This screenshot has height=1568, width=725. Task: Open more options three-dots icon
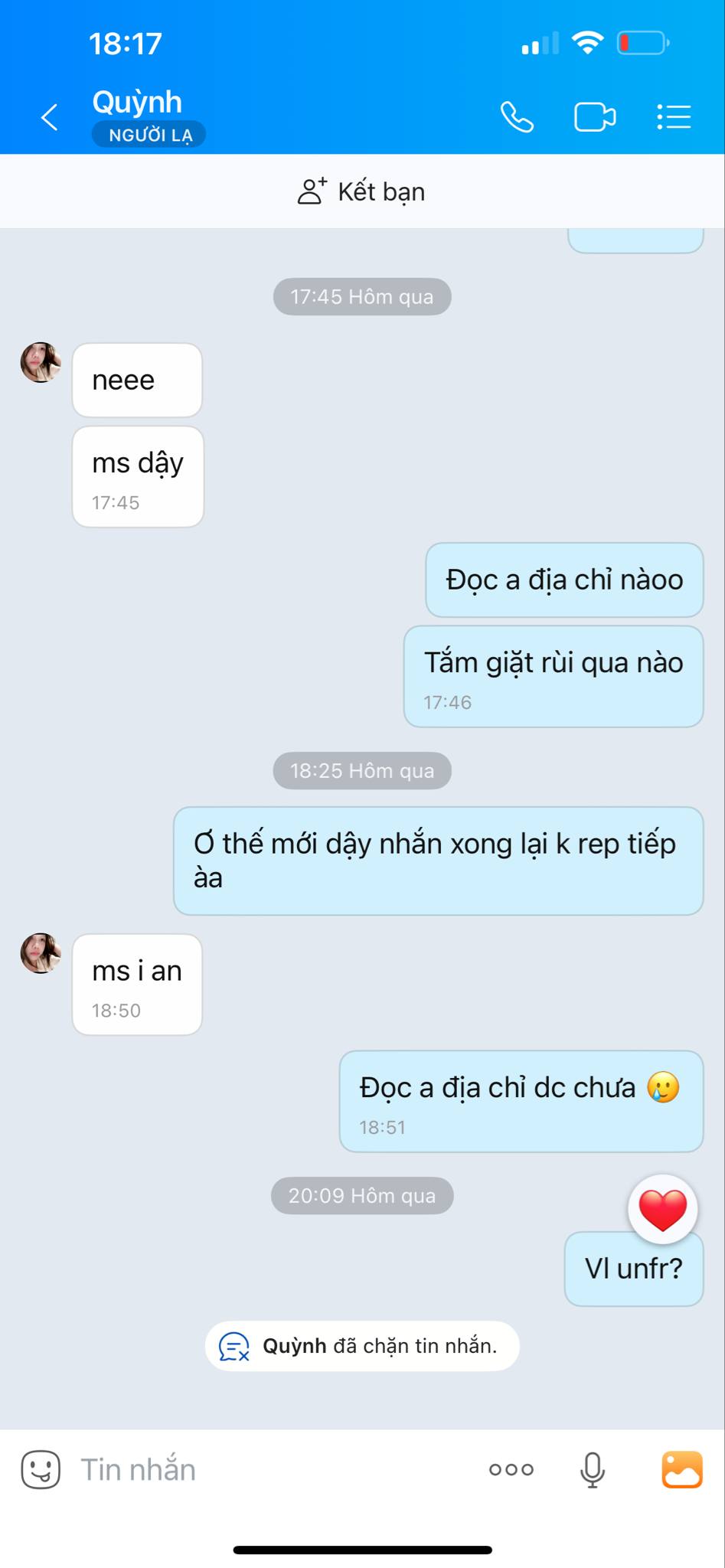point(511,1469)
